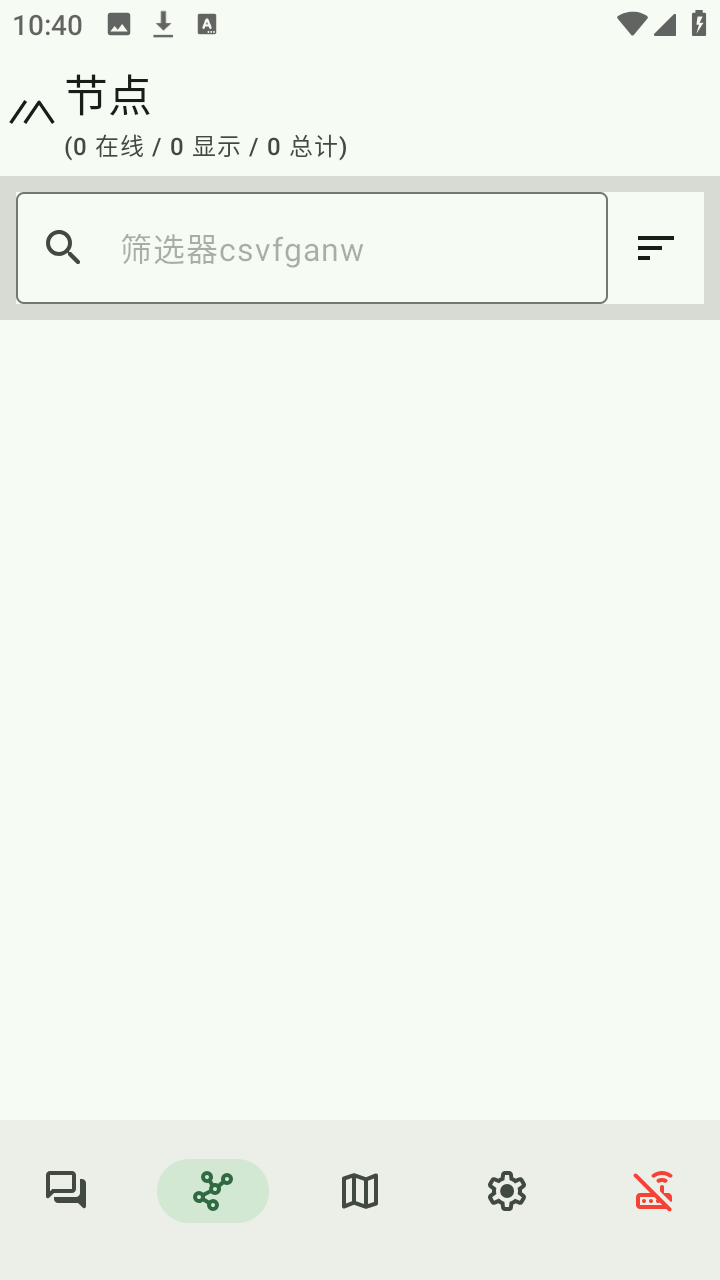Image resolution: width=720 pixels, height=1280 pixels.
Task: Go to the settings tab
Action: [x=507, y=1190]
